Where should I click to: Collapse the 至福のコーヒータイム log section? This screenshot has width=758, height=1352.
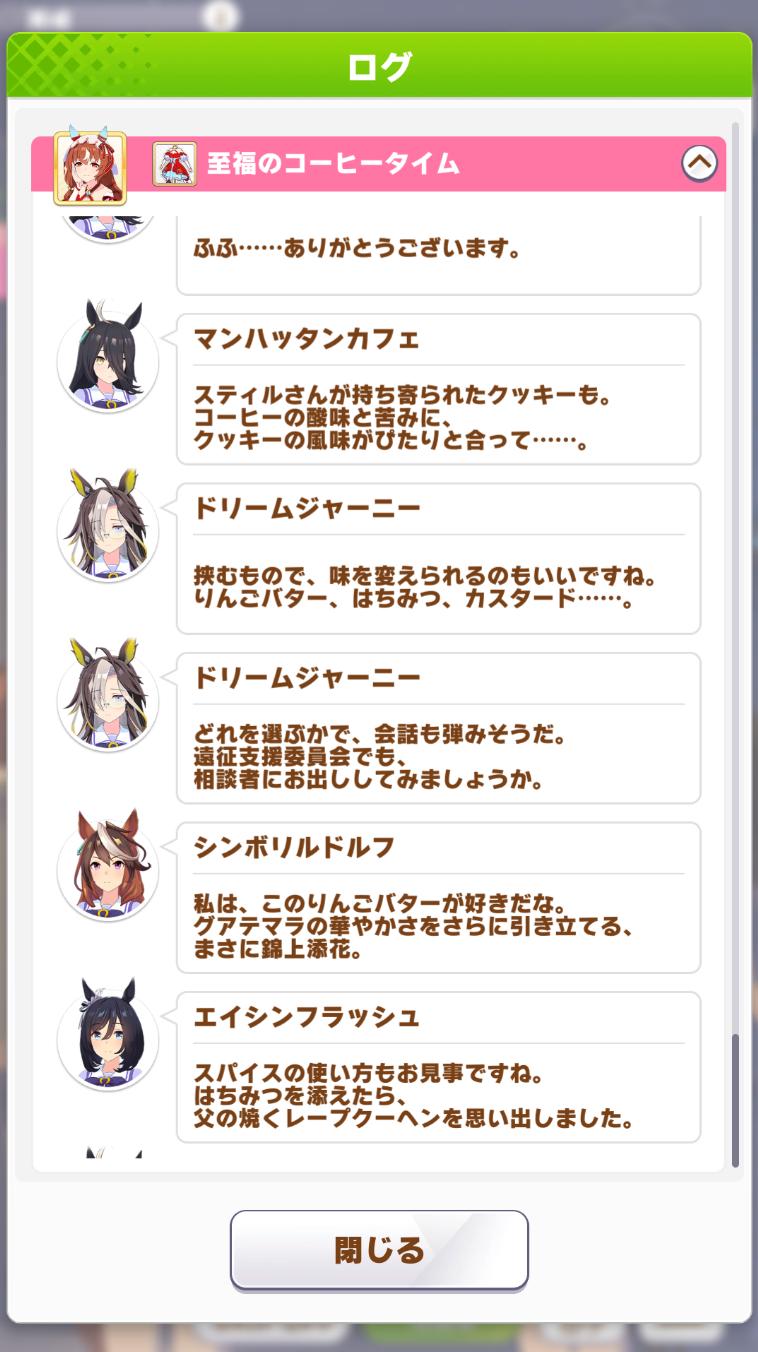pos(699,162)
